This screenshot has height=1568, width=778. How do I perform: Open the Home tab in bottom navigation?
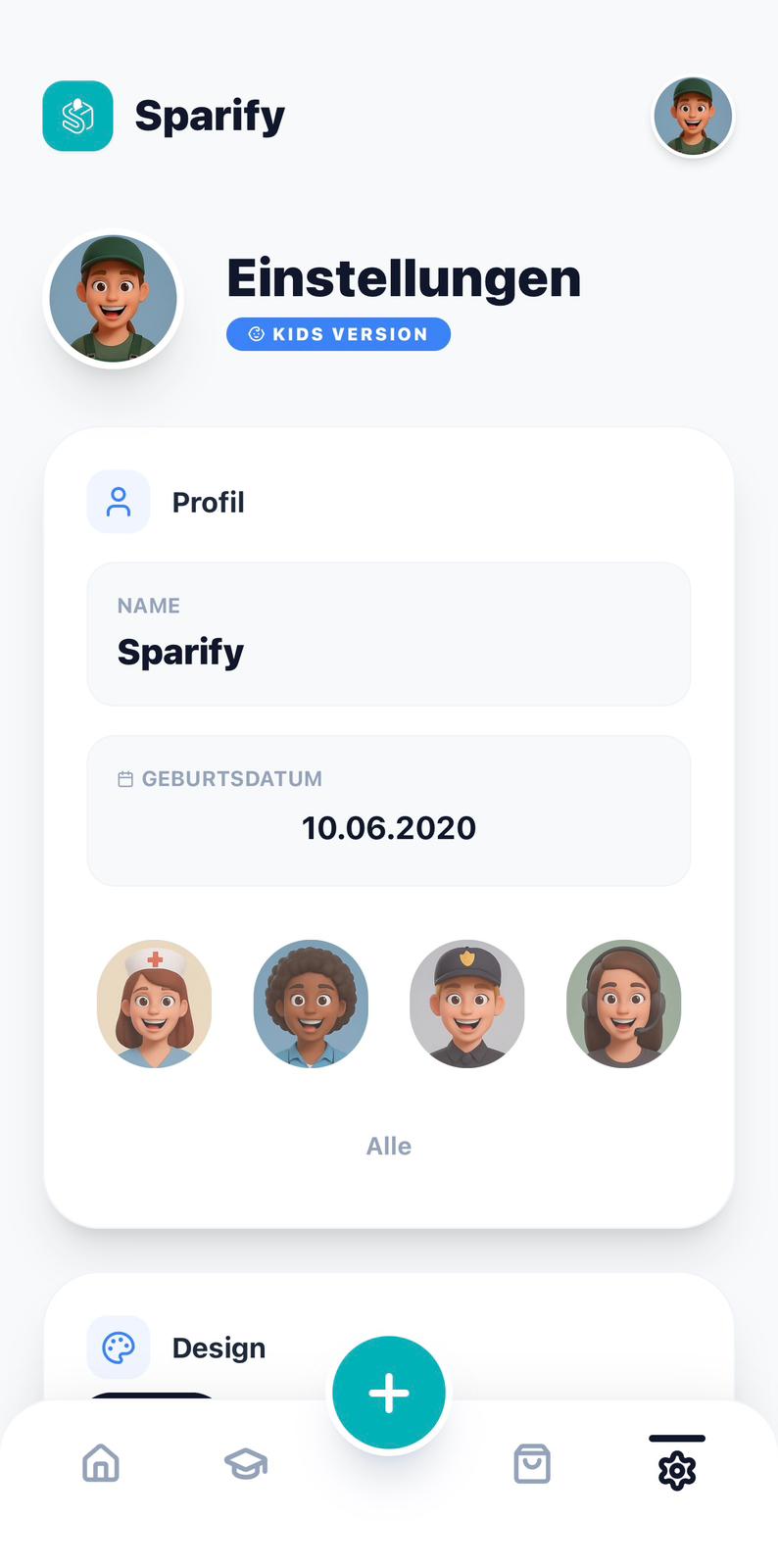coord(101,1463)
